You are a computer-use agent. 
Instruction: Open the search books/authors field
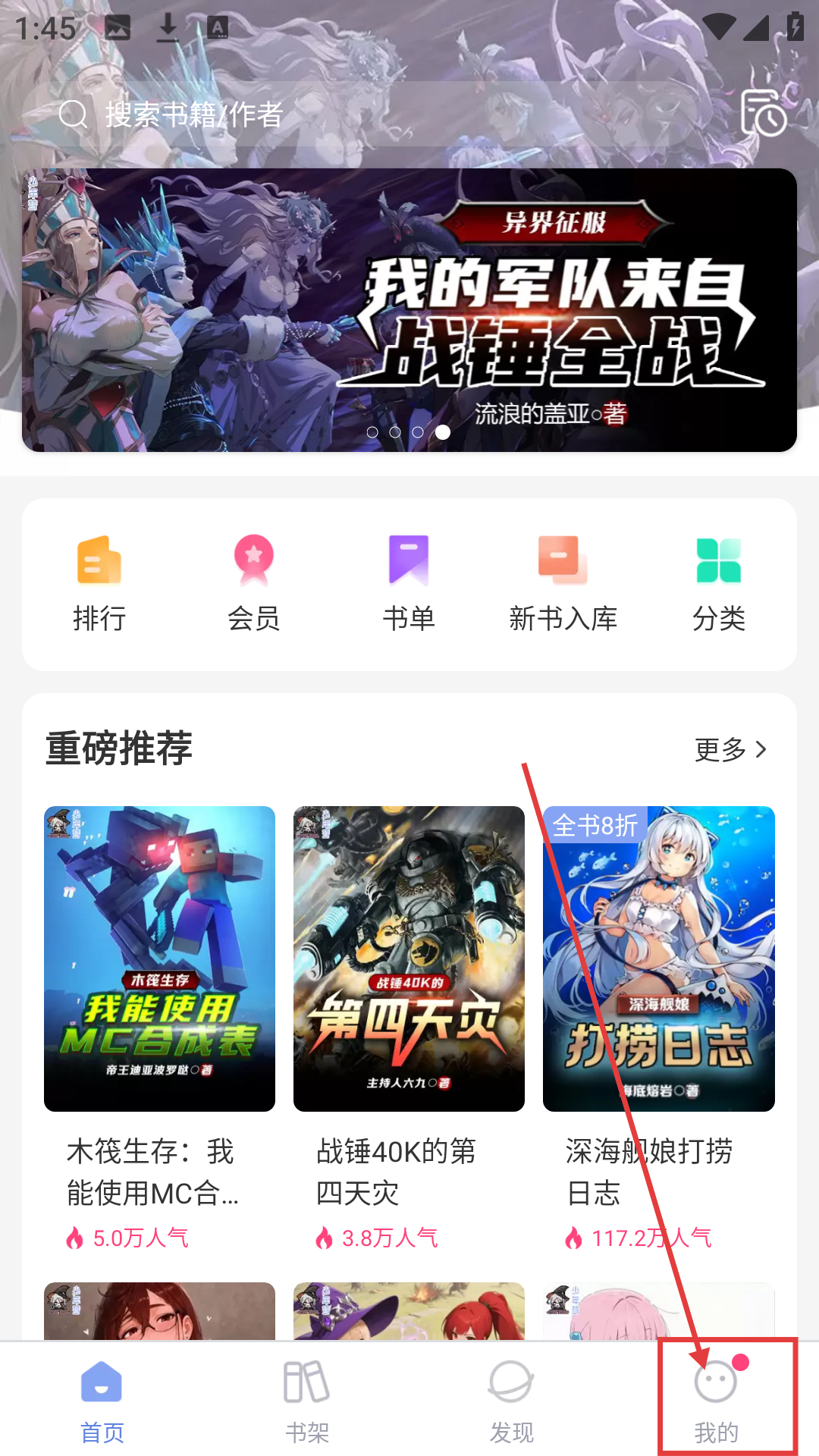356,115
